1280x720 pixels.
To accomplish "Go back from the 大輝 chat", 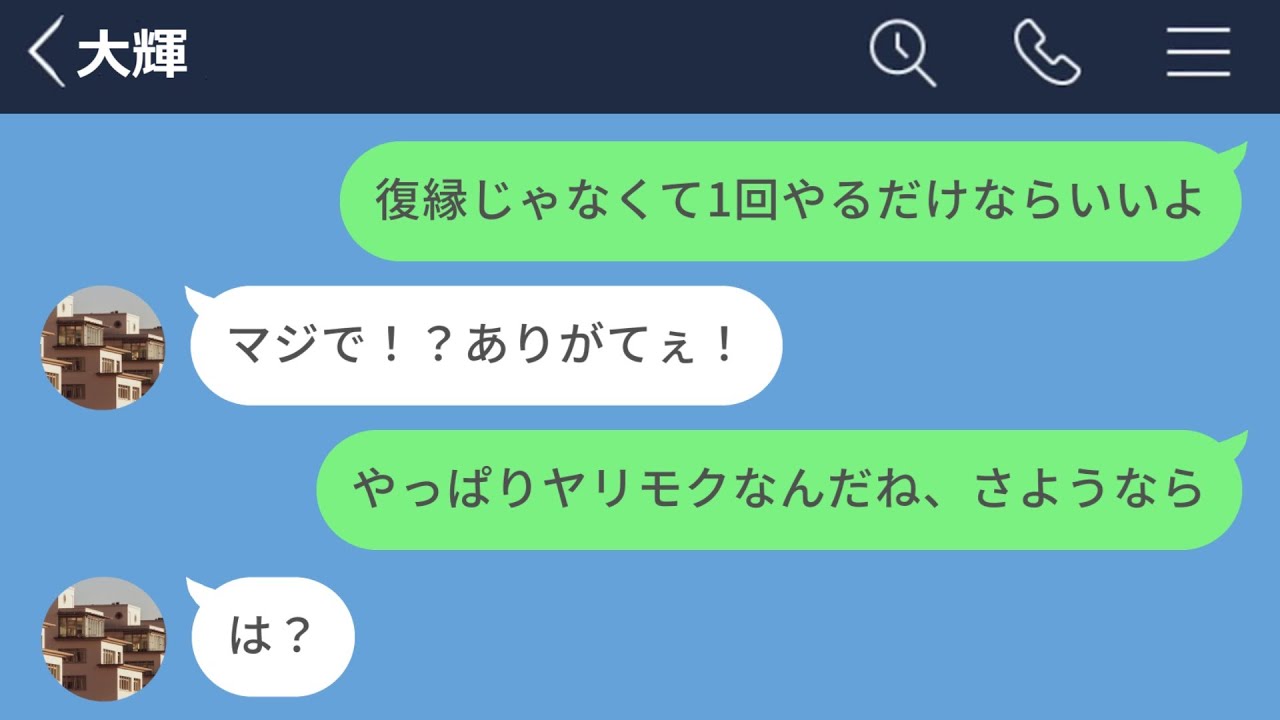I will pyautogui.click(x=46, y=52).
